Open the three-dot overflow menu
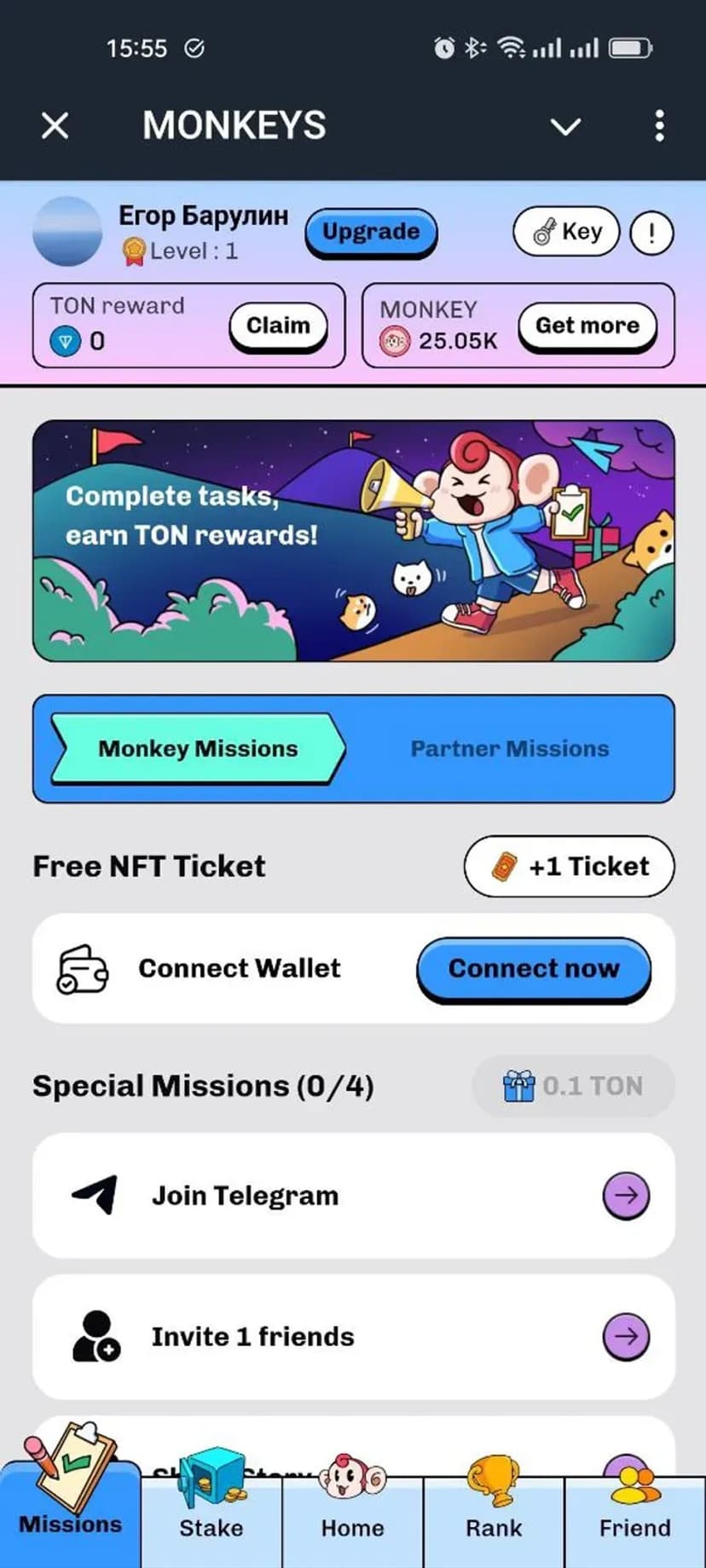The height and width of the screenshot is (1568, 706). coord(659,126)
